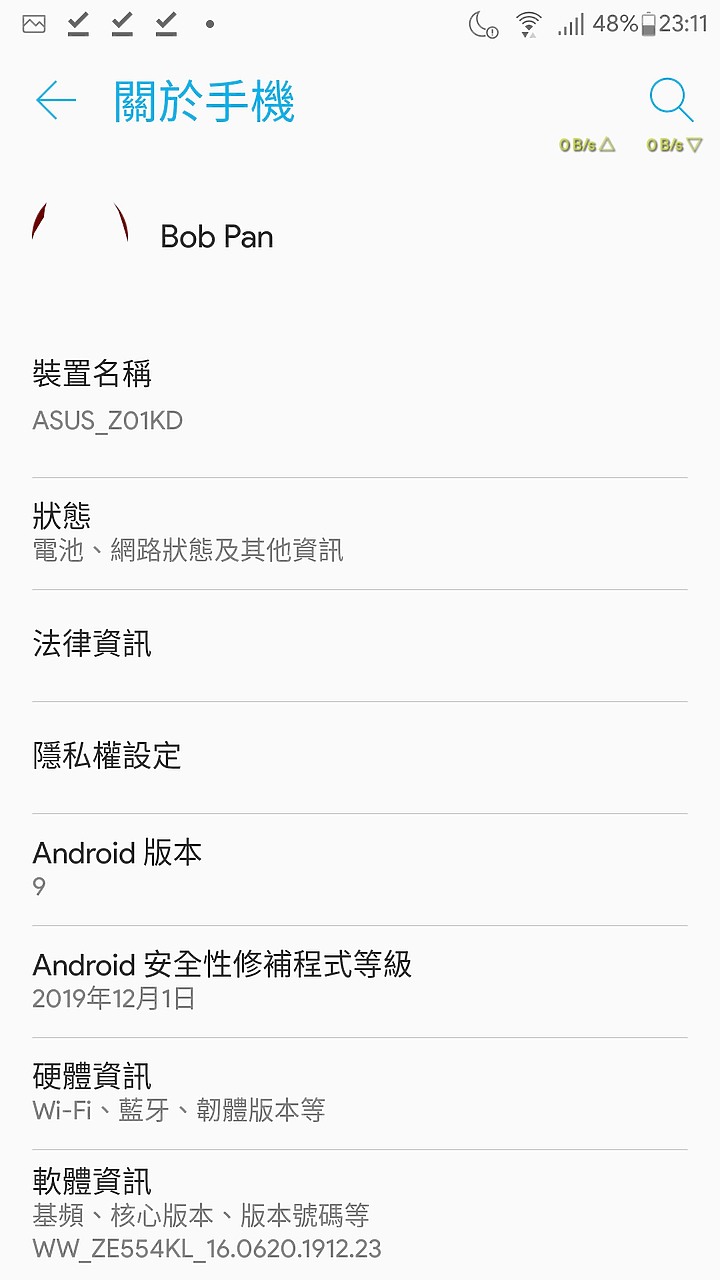Open the search magnifier icon
This screenshot has width=720, height=1280.
(671, 101)
